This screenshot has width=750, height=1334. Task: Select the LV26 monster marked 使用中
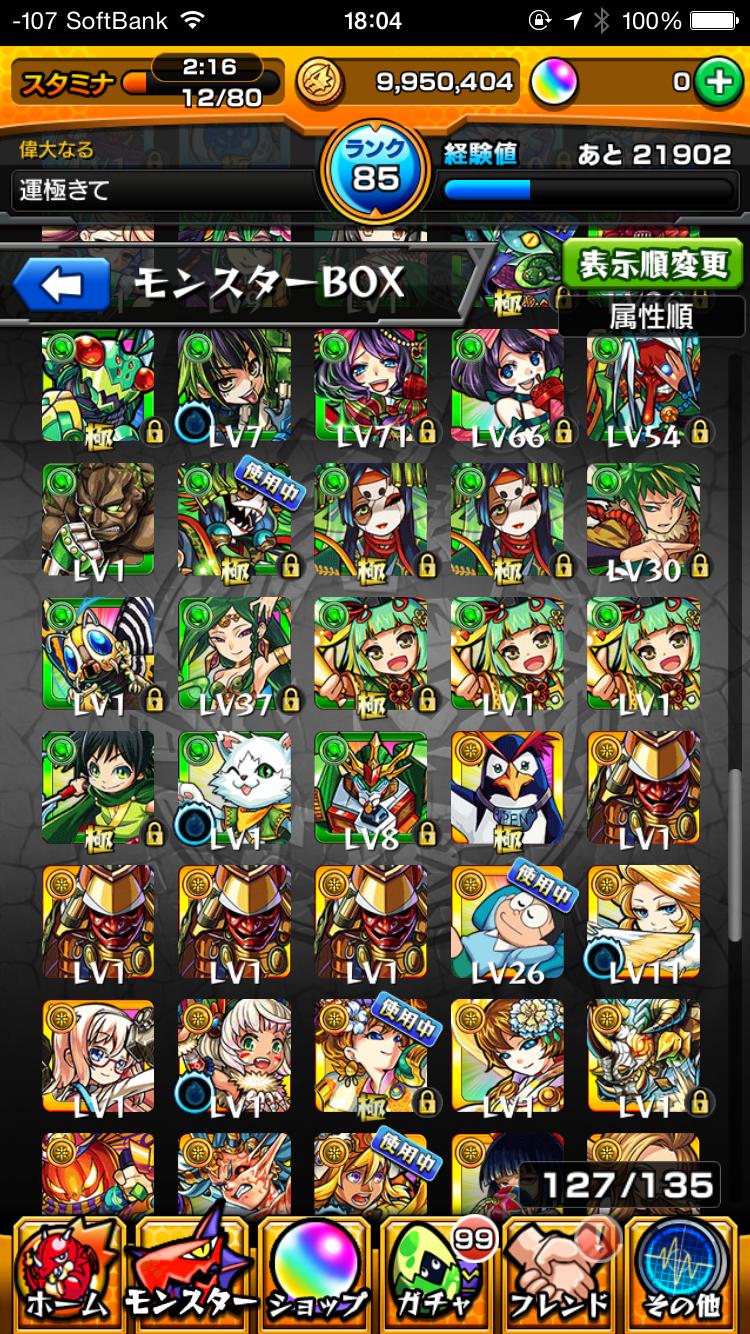pyautogui.click(x=507, y=922)
